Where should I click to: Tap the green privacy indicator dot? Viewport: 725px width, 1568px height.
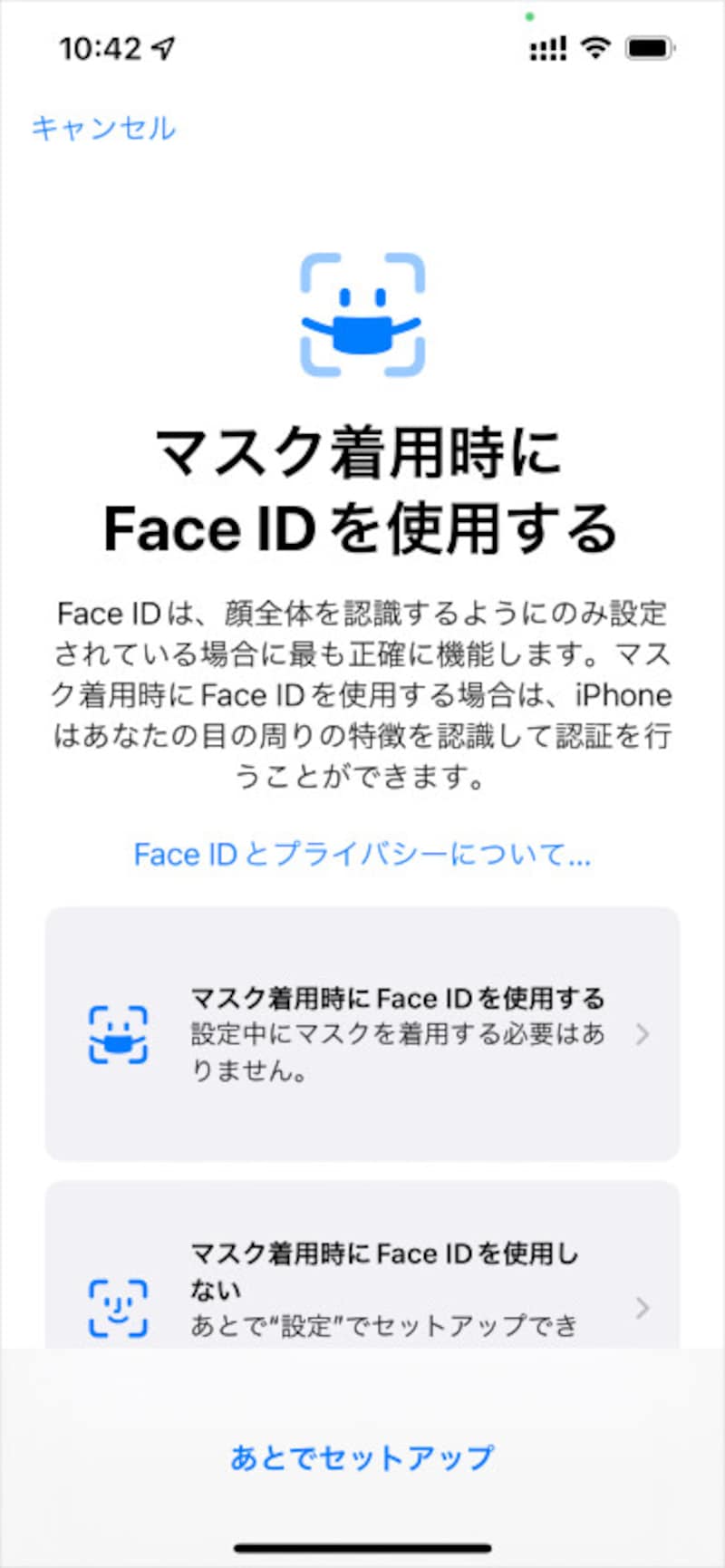pos(530,15)
